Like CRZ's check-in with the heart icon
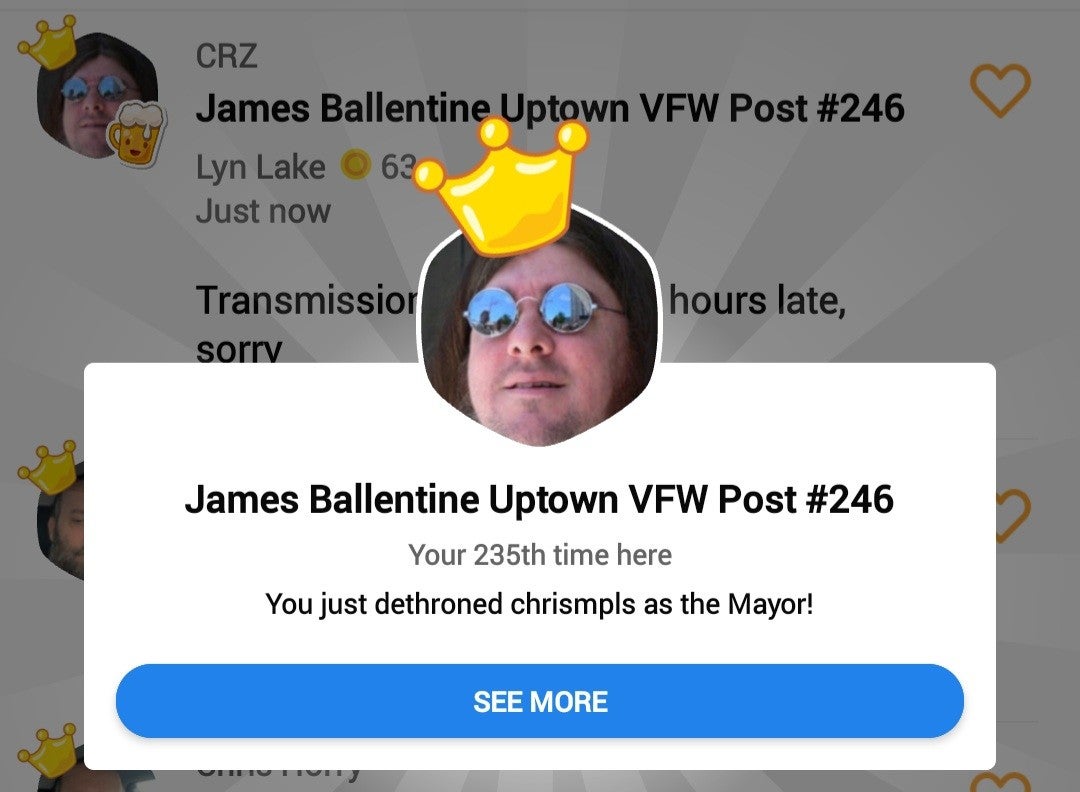1080x792 pixels. tap(1000, 90)
